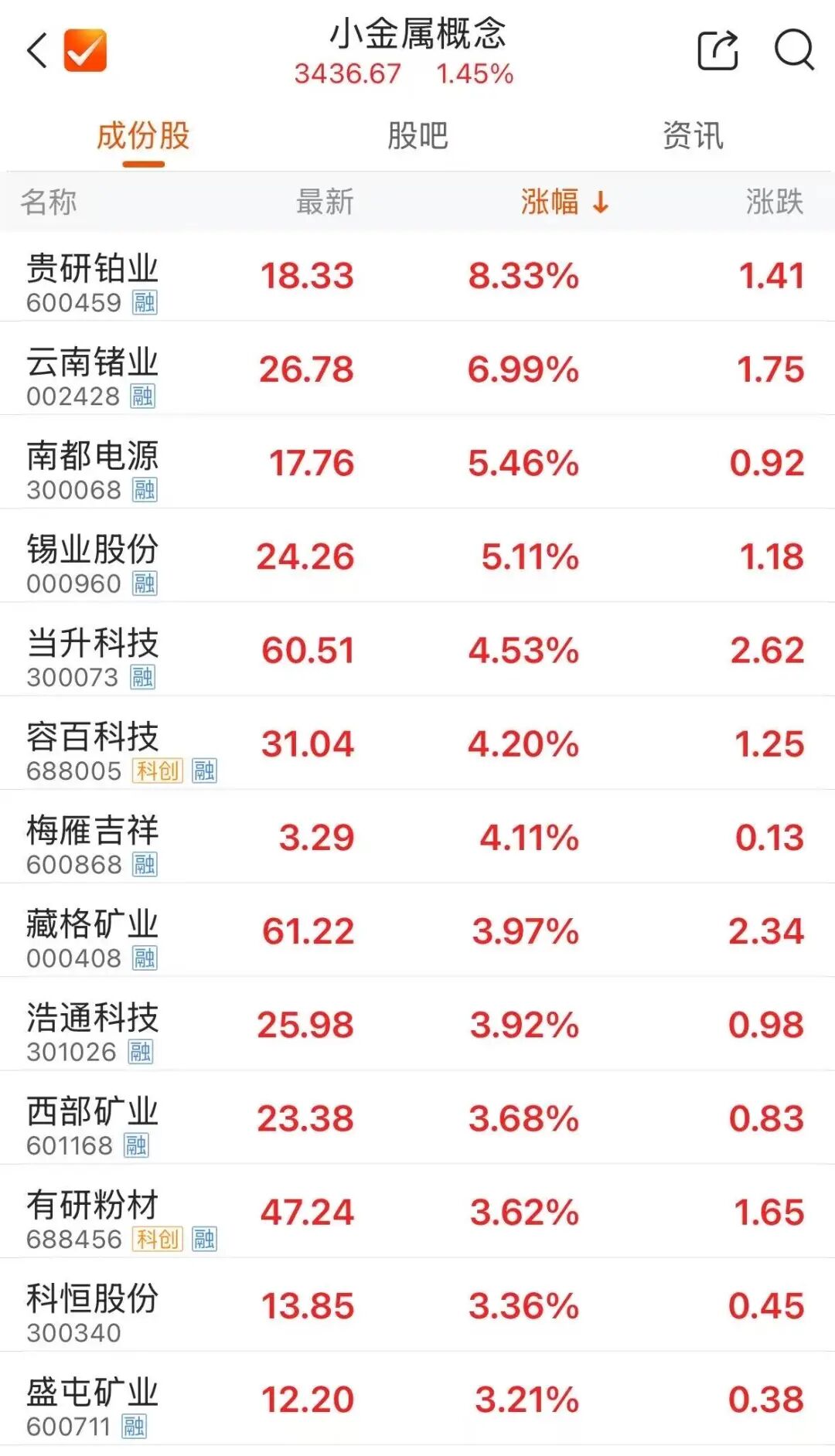Sort the list by 涨幅 column
This screenshot has height=1456, width=835.
(x=564, y=202)
